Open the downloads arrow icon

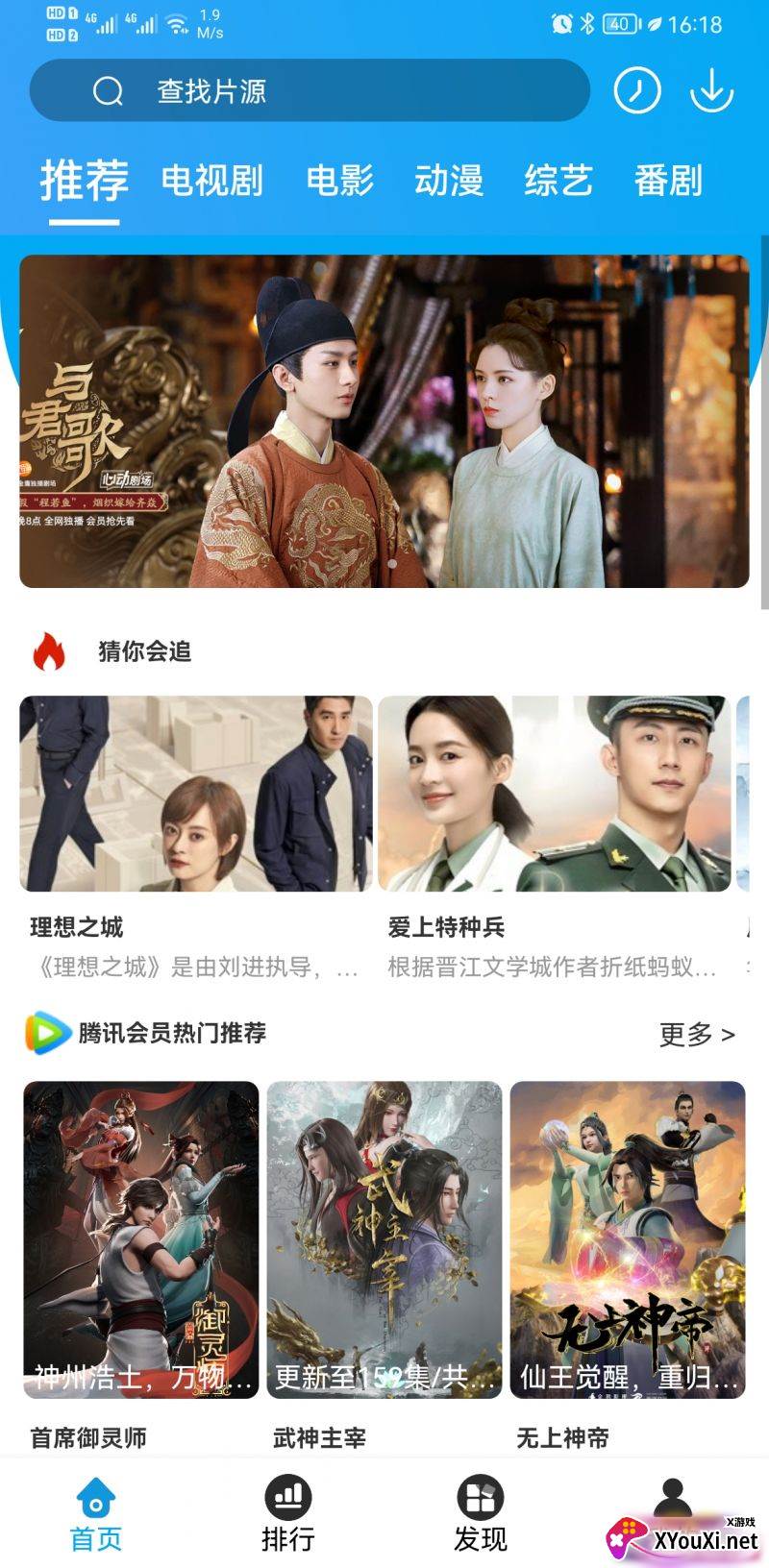point(711,91)
